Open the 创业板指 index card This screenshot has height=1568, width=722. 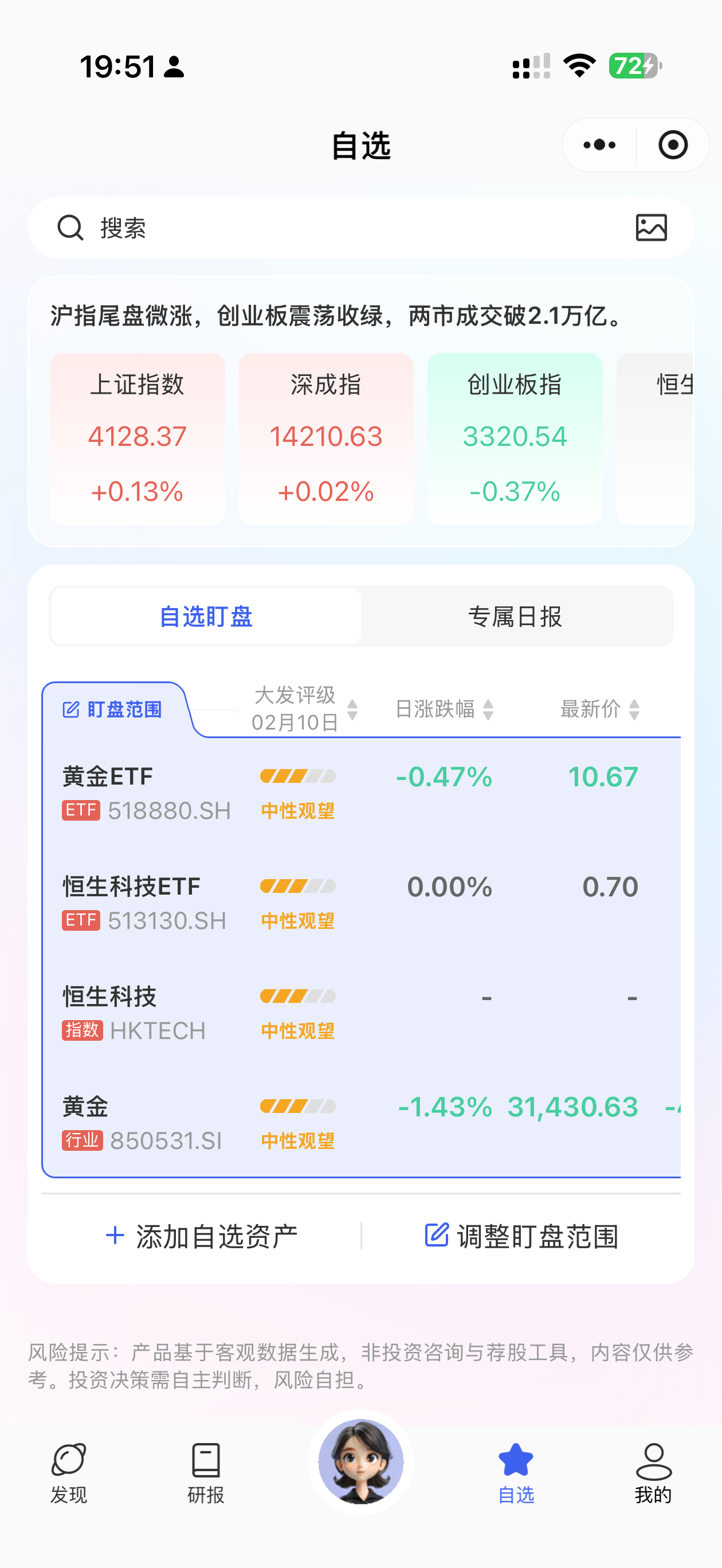coord(515,438)
